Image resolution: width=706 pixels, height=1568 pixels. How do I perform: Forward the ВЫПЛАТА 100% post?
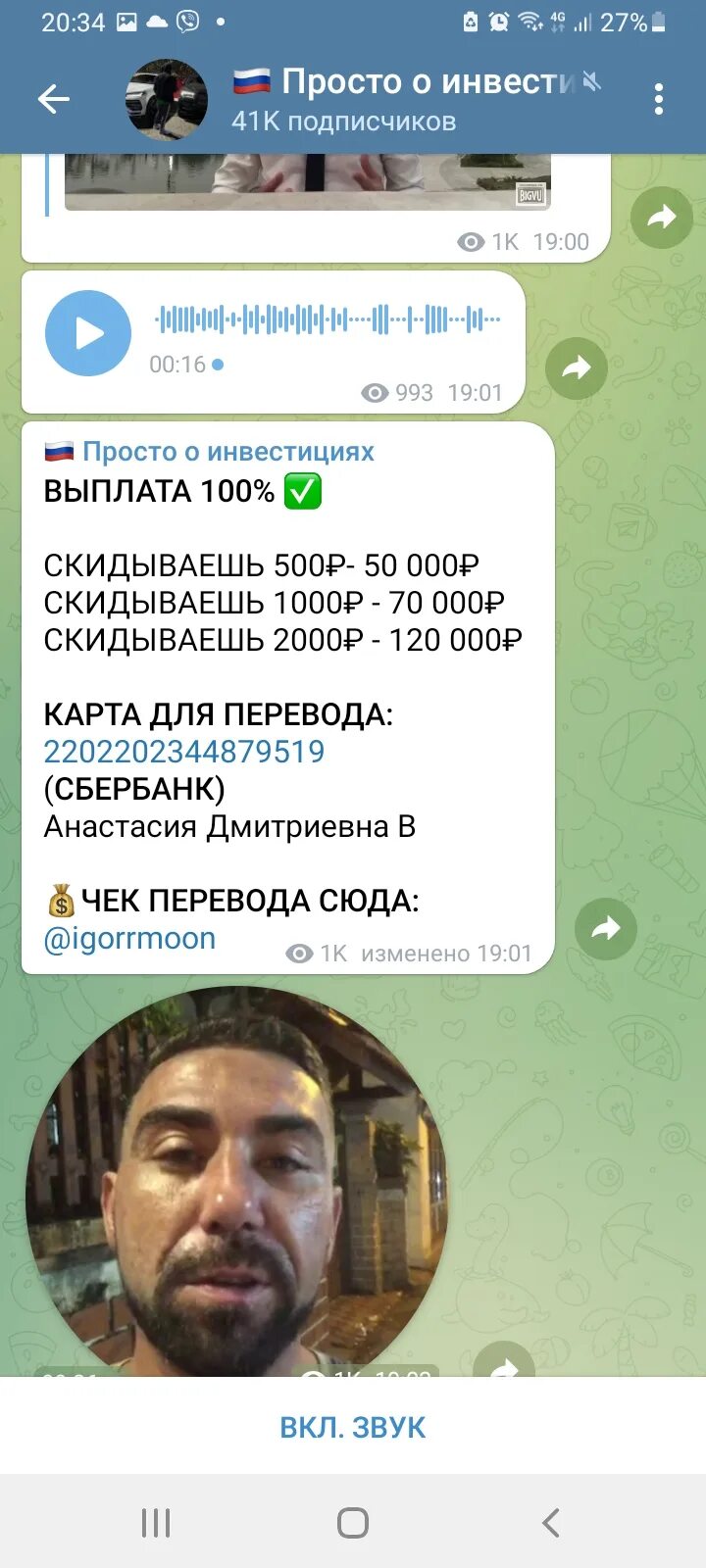tap(606, 928)
